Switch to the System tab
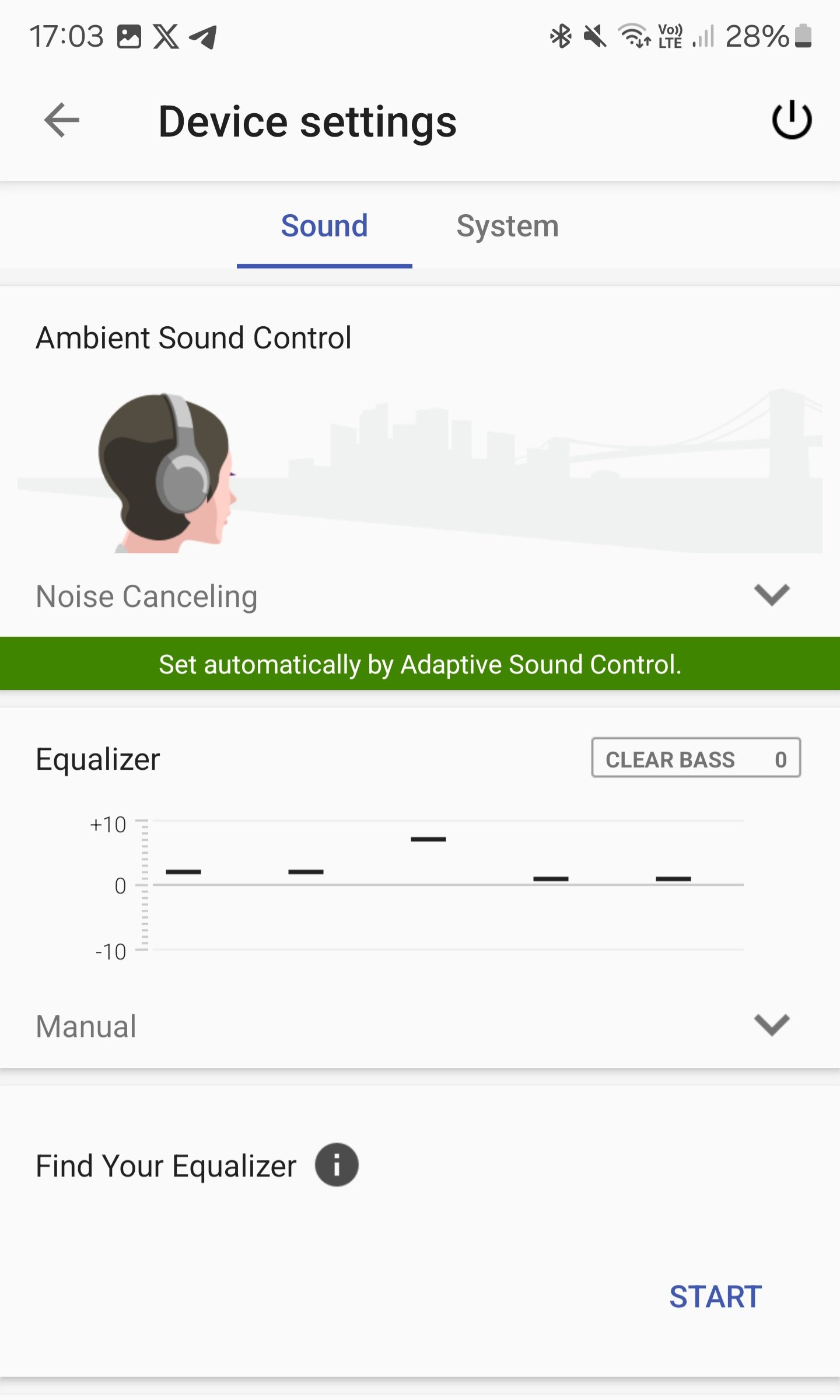This screenshot has height=1400, width=840. coord(508,226)
